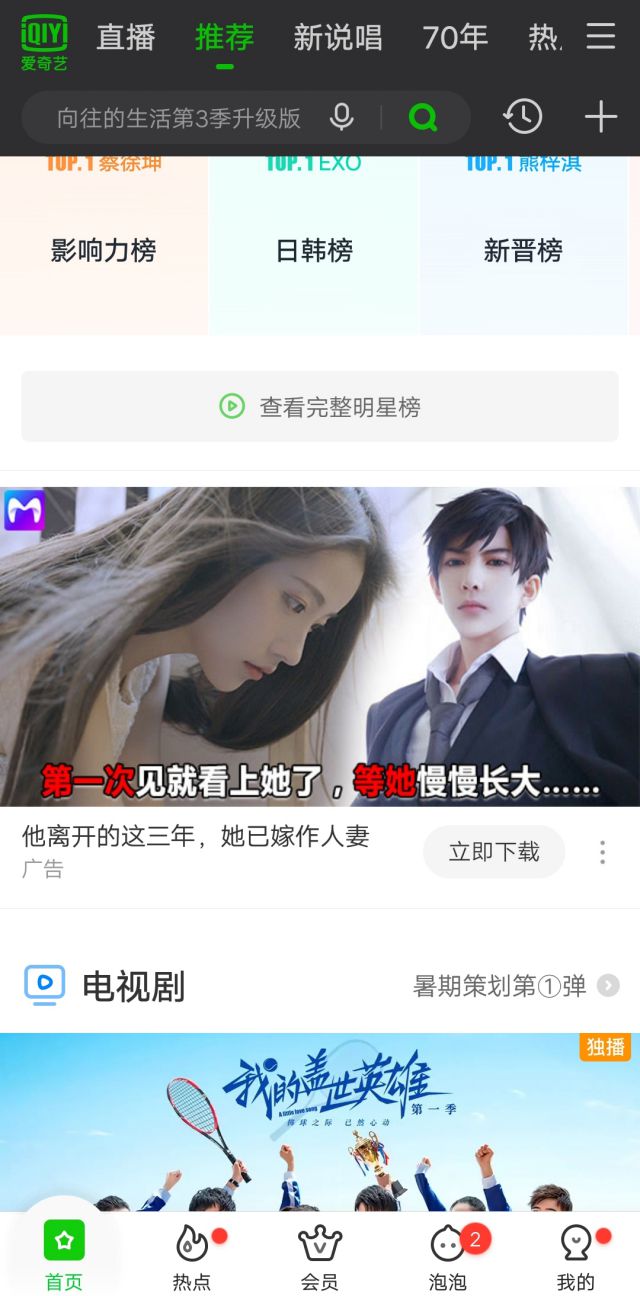Start voice search with the microphone
Image resolution: width=640 pixels, height=1296 pixels.
click(342, 118)
